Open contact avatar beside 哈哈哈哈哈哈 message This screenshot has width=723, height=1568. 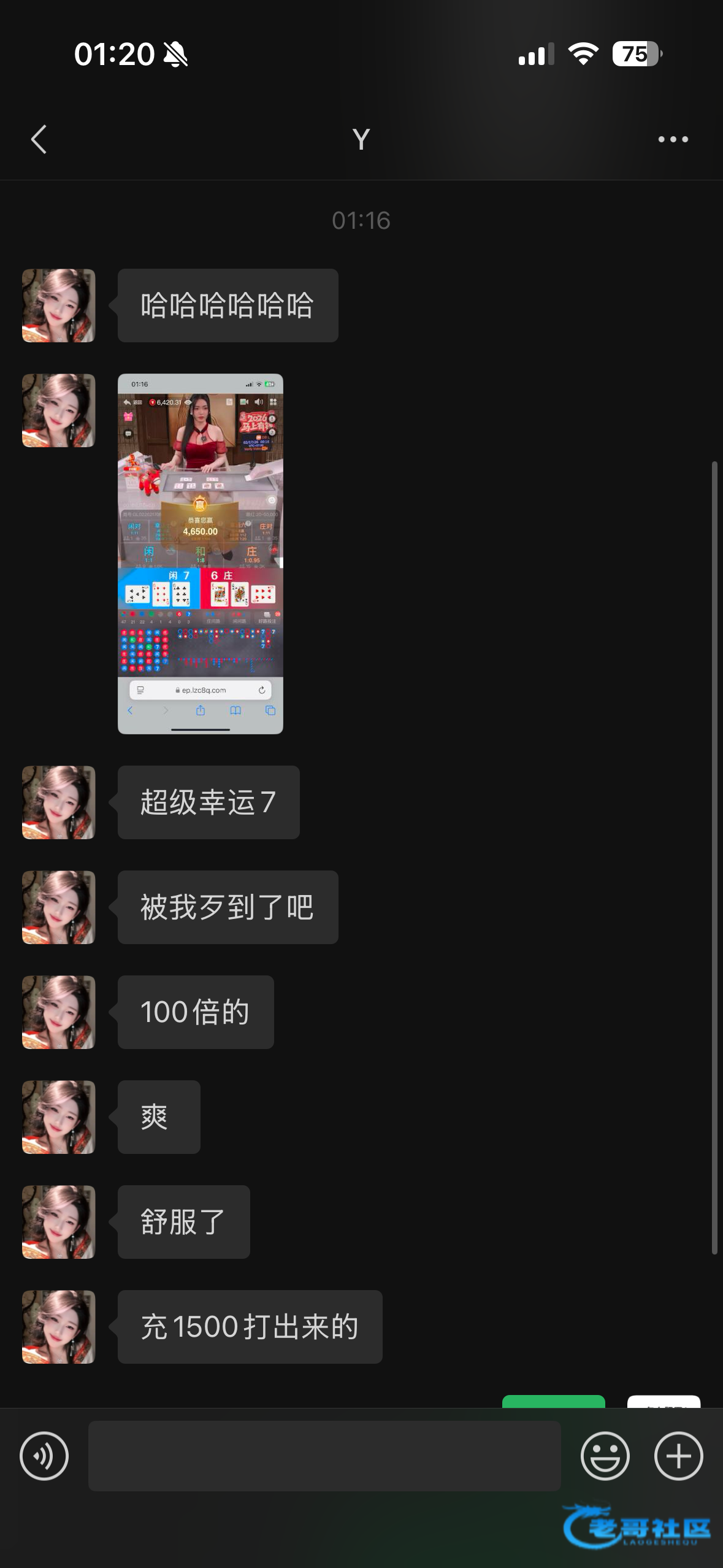click(59, 306)
